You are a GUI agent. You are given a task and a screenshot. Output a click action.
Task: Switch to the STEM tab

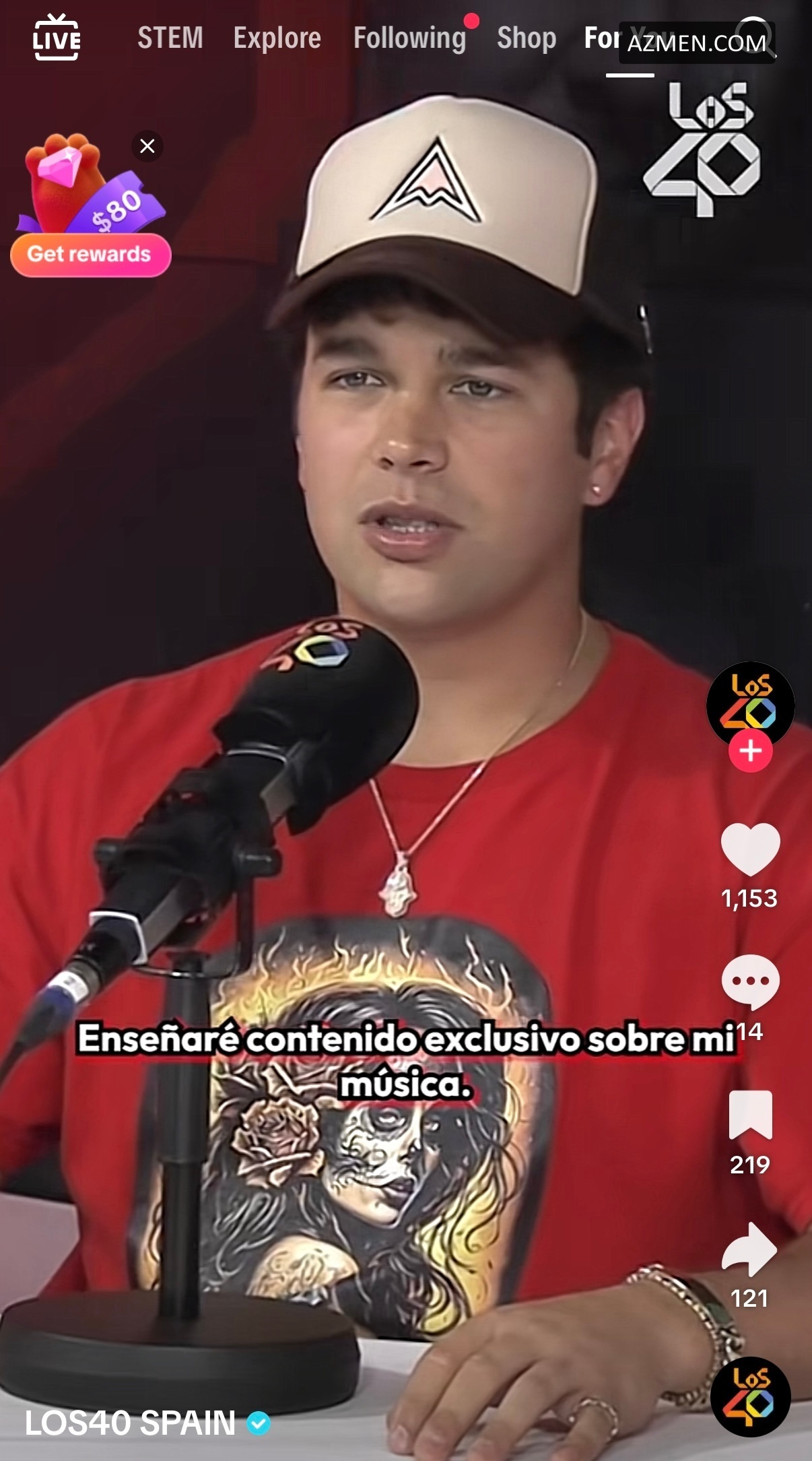point(170,38)
